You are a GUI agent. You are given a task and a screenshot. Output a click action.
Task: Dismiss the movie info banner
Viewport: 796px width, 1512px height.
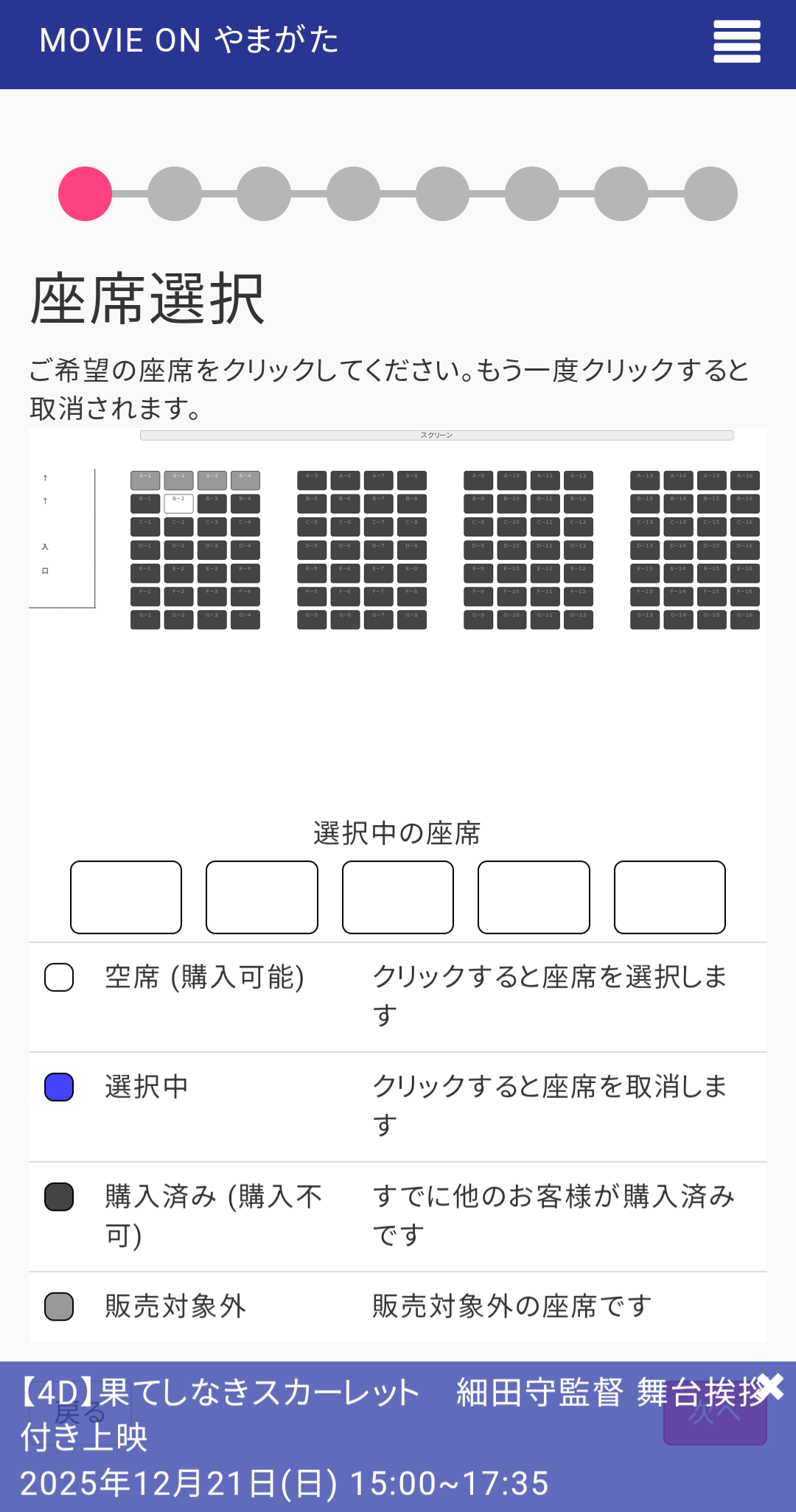tap(770, 1387)
